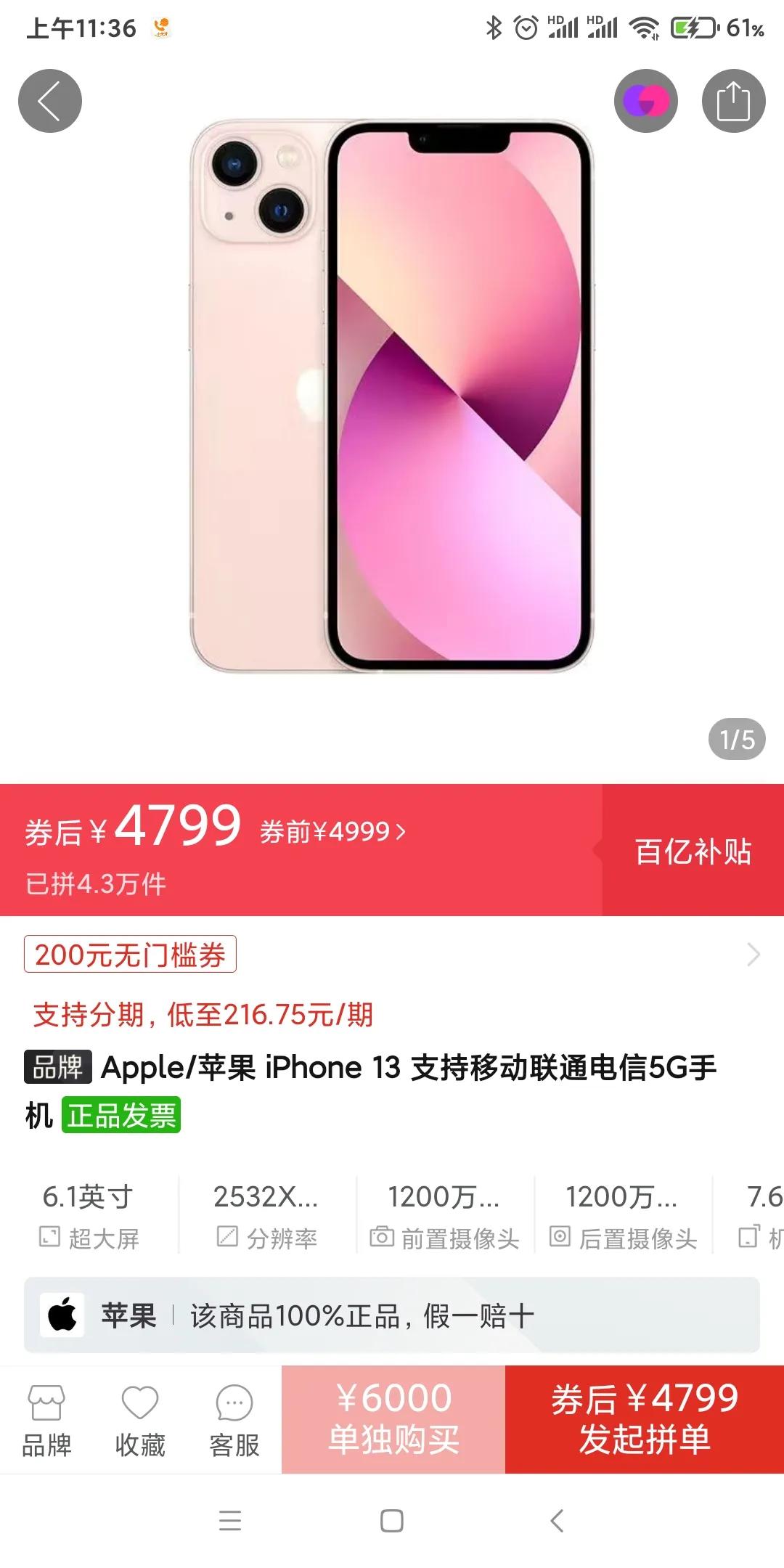Open the 6.1英寸 screen size spec
This screenshot has height=1568, width=784.
(89, 1216)
